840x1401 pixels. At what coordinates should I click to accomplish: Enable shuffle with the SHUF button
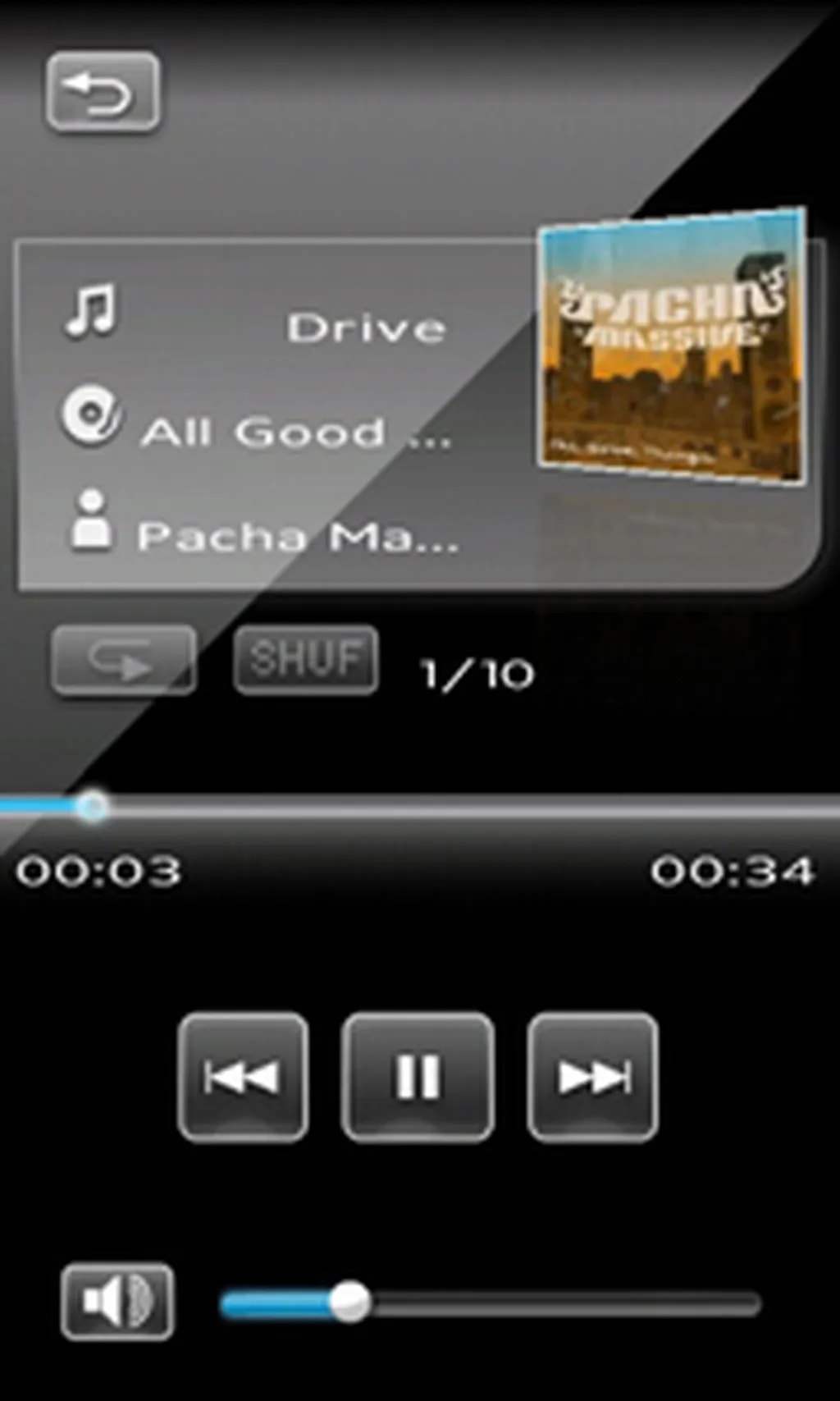tap(306, 660)
